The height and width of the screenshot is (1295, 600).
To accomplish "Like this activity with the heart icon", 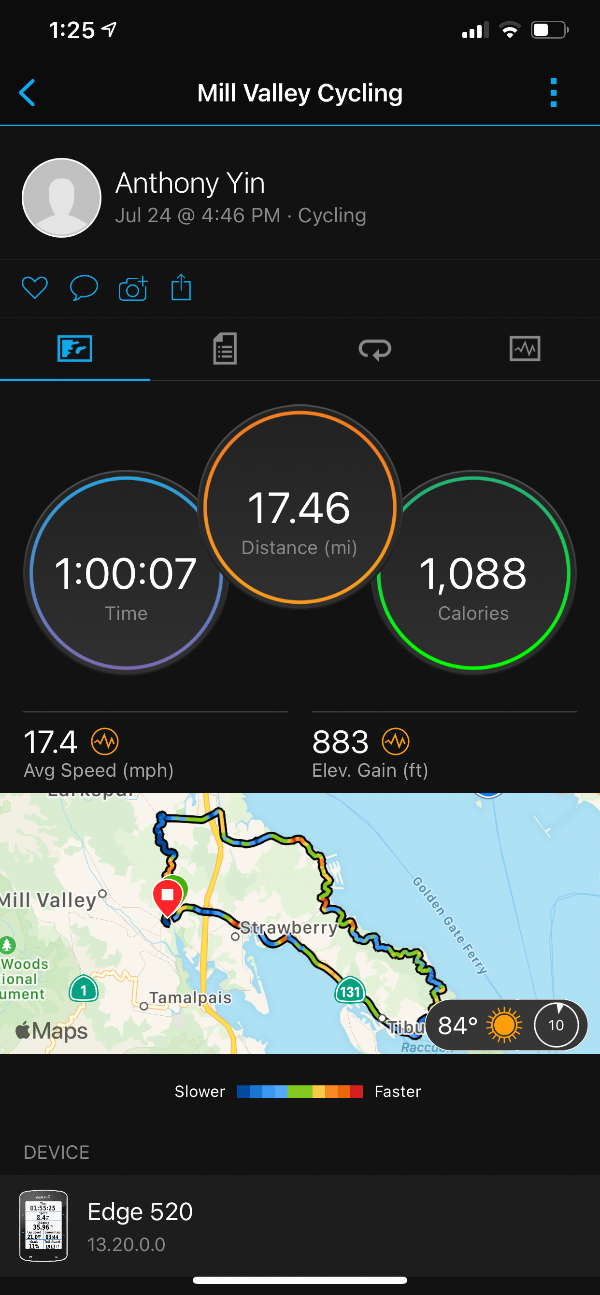I will 35,289.
